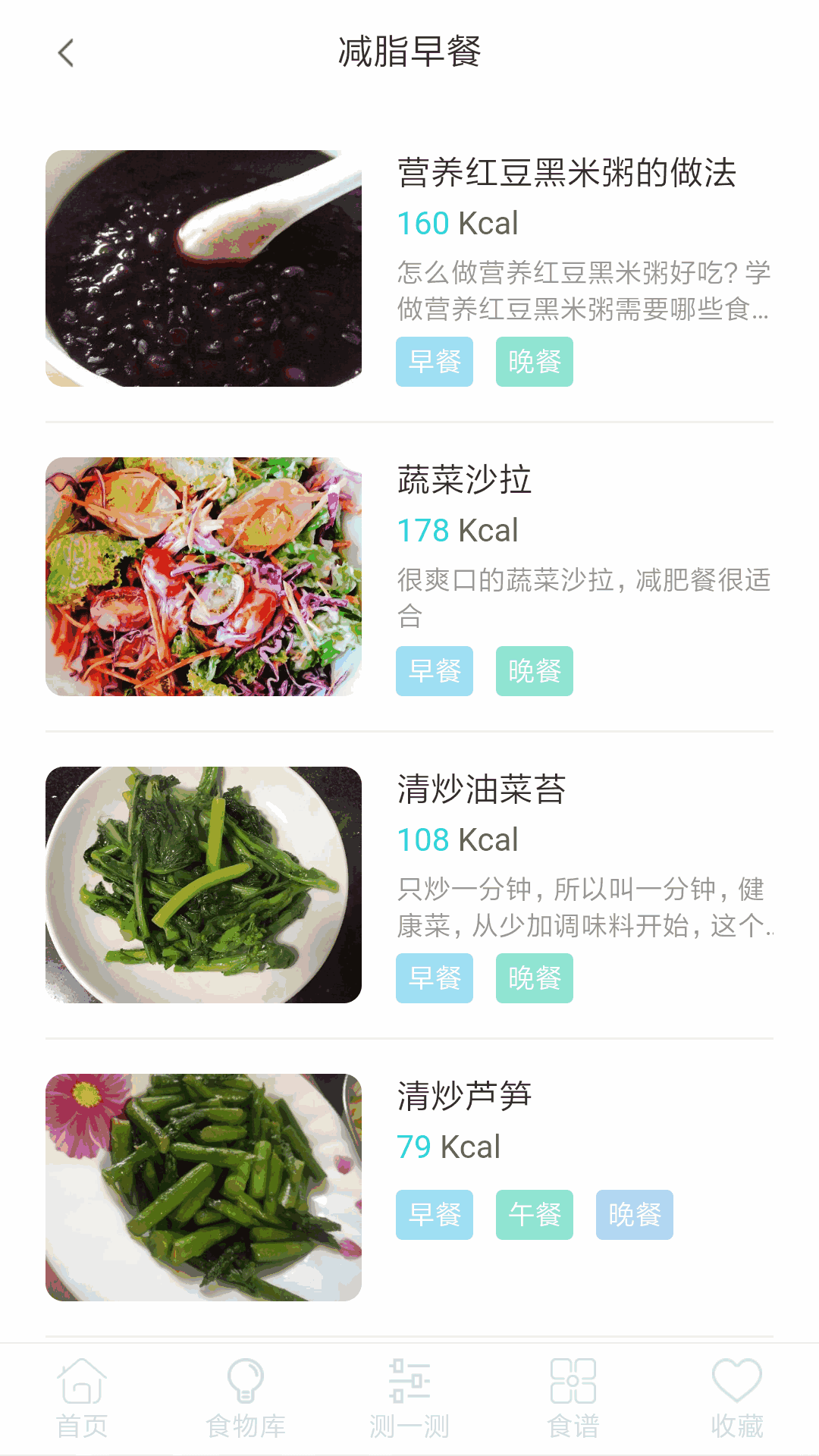Open the 营养红豆黑米粥的做法 recipe
Screen dimensions: 819x1456
point(566,173)
